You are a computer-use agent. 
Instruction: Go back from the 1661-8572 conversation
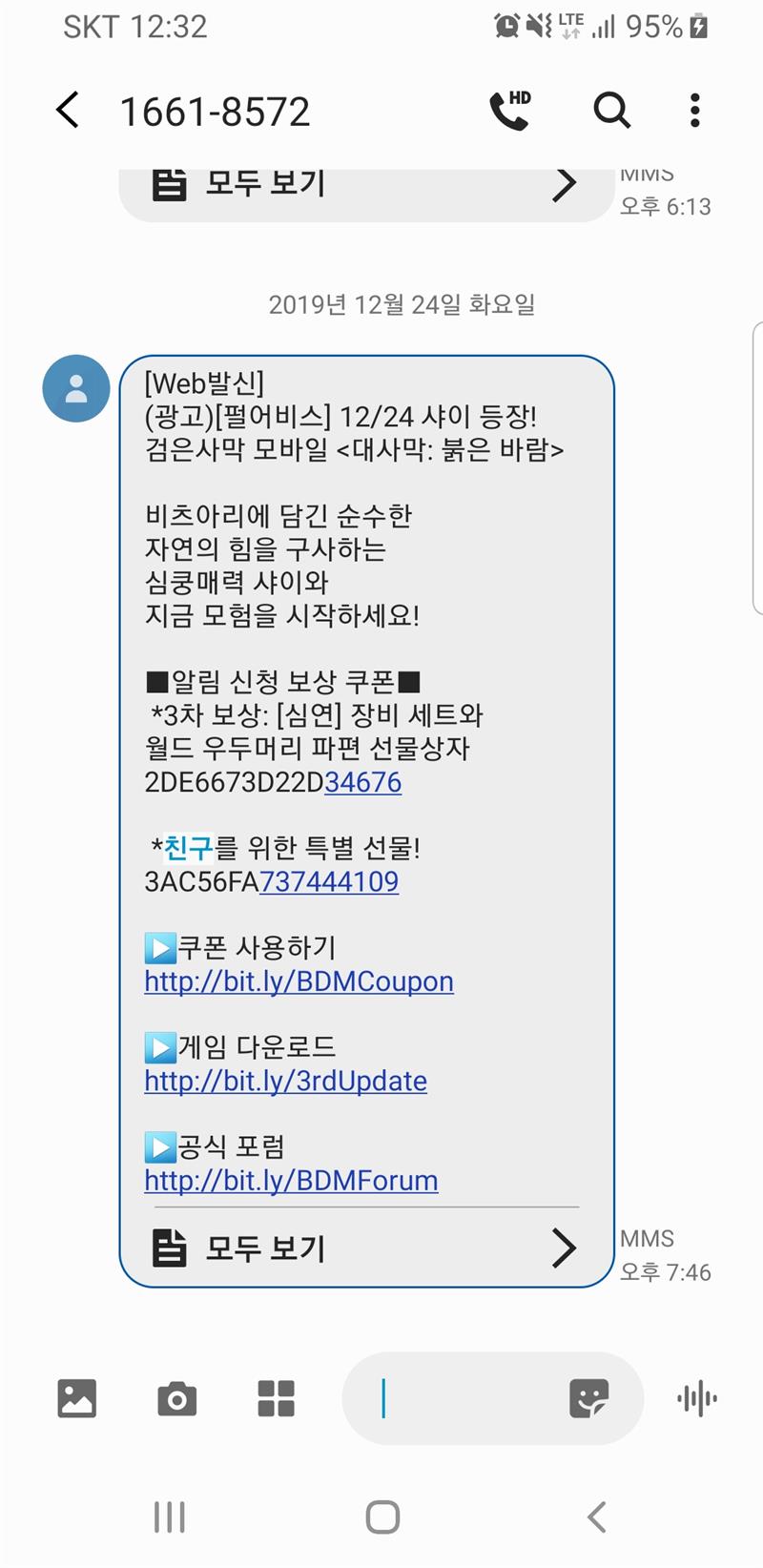coord(67,111)
